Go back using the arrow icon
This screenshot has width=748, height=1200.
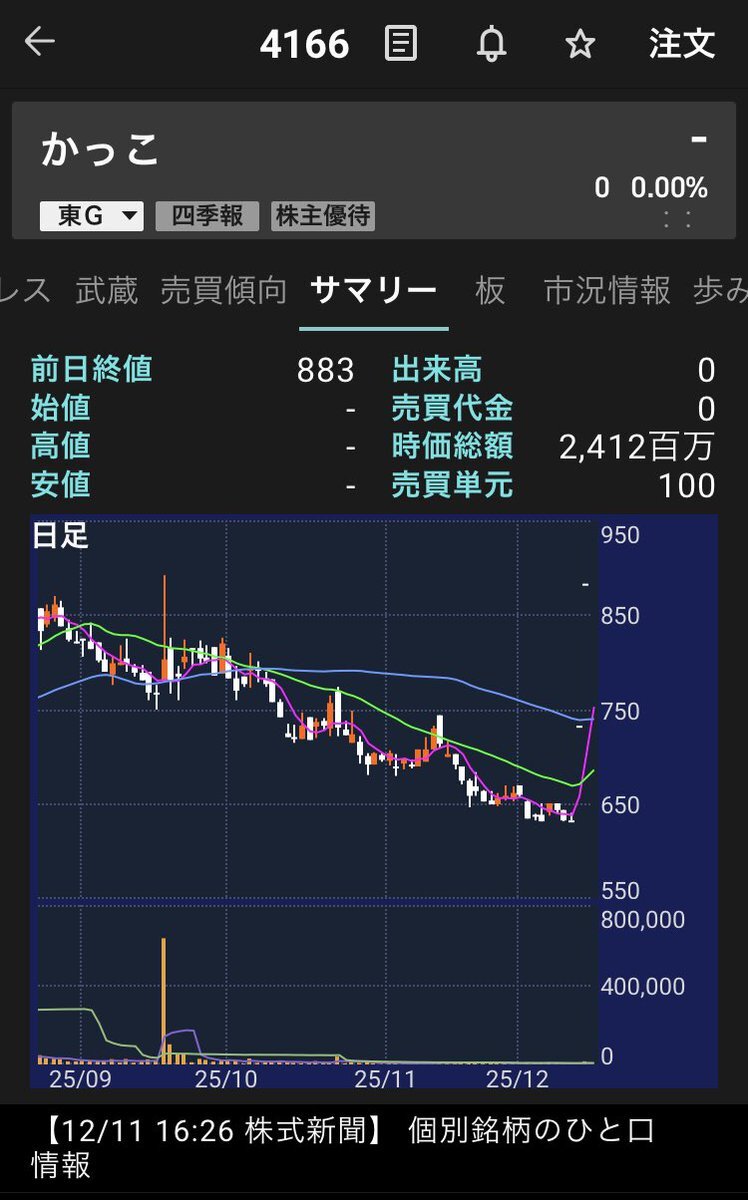[x=40, y=43]
